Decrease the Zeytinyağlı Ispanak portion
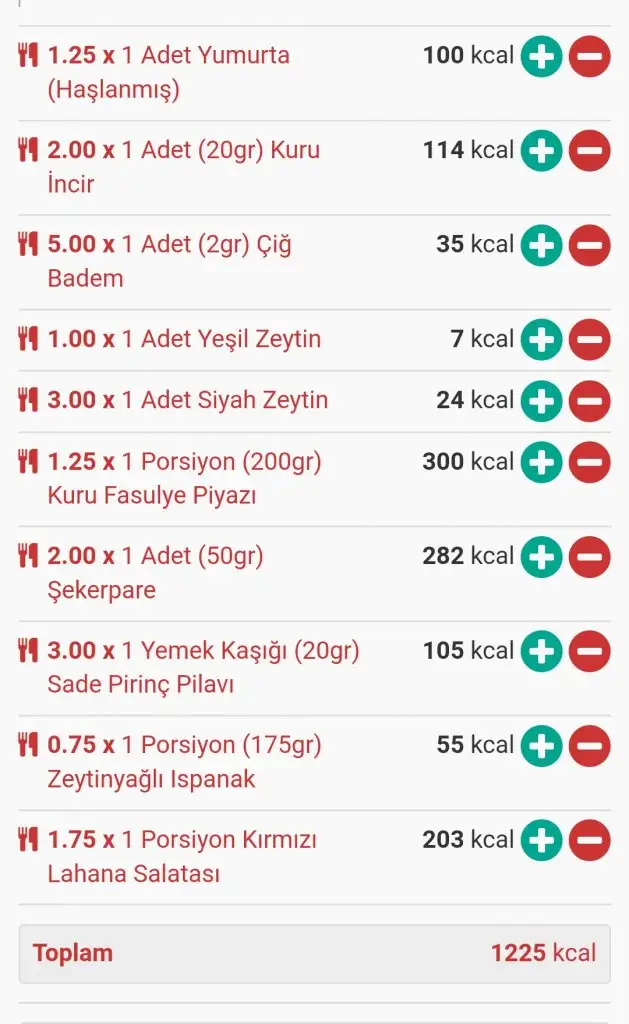The image size is (629, 1024). 589,746
